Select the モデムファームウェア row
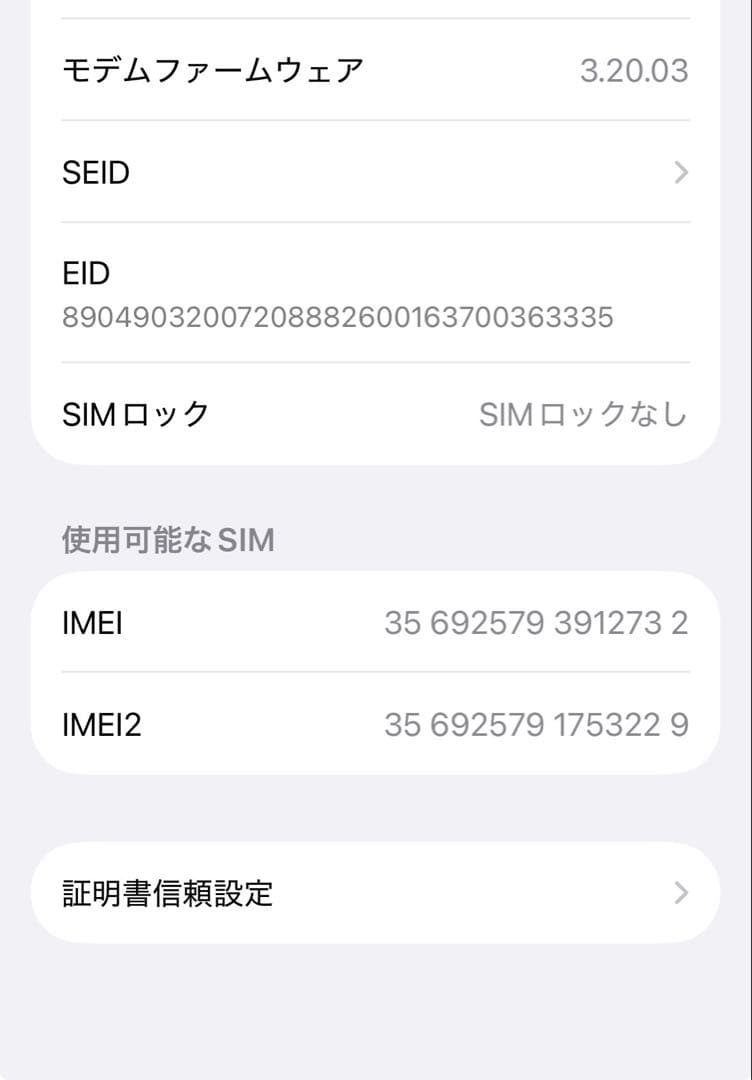This screenshot has width=752, height=1080. (375, 69)
